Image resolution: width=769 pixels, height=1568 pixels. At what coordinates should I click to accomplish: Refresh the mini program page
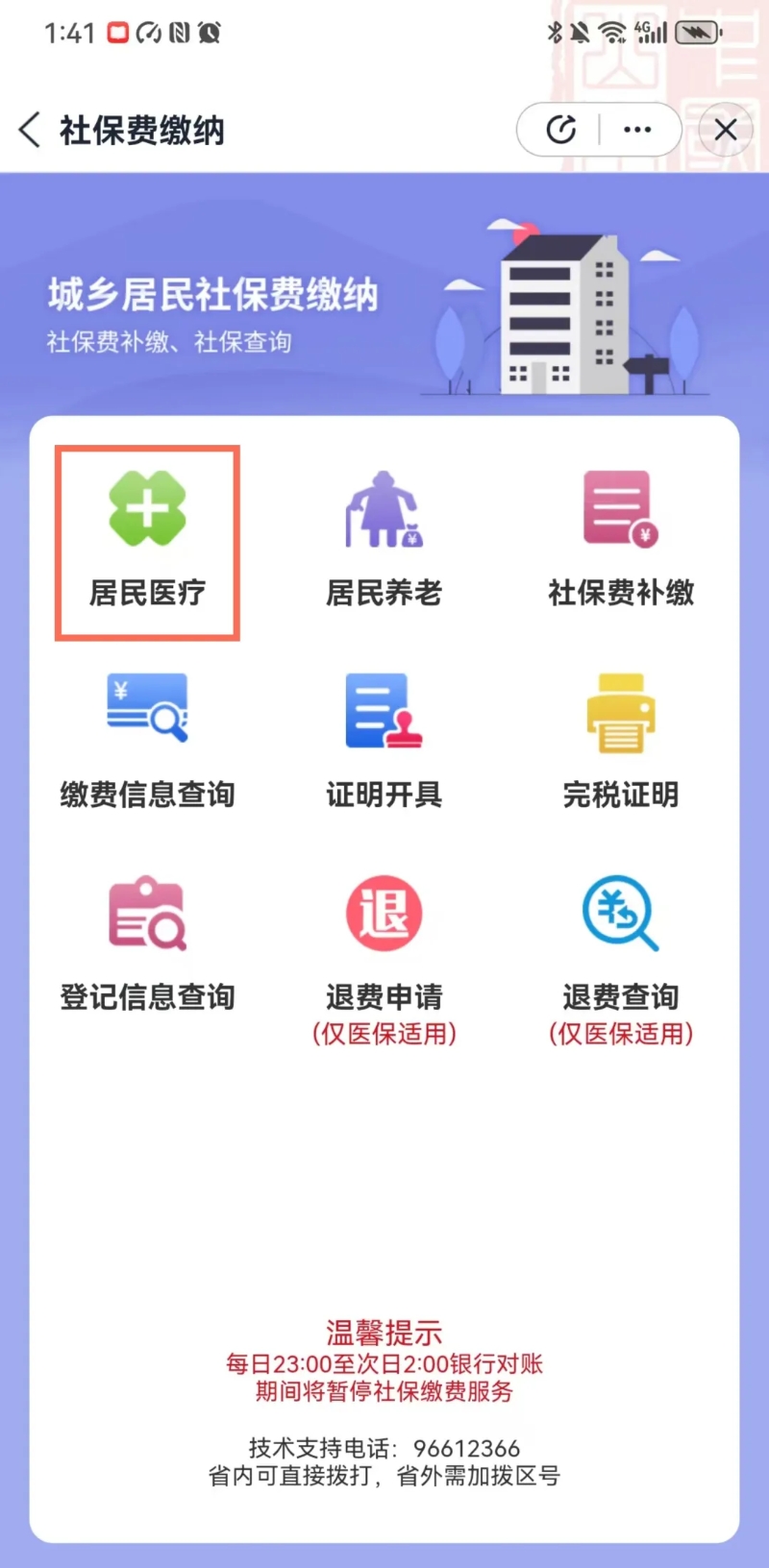tap(560, 130)
